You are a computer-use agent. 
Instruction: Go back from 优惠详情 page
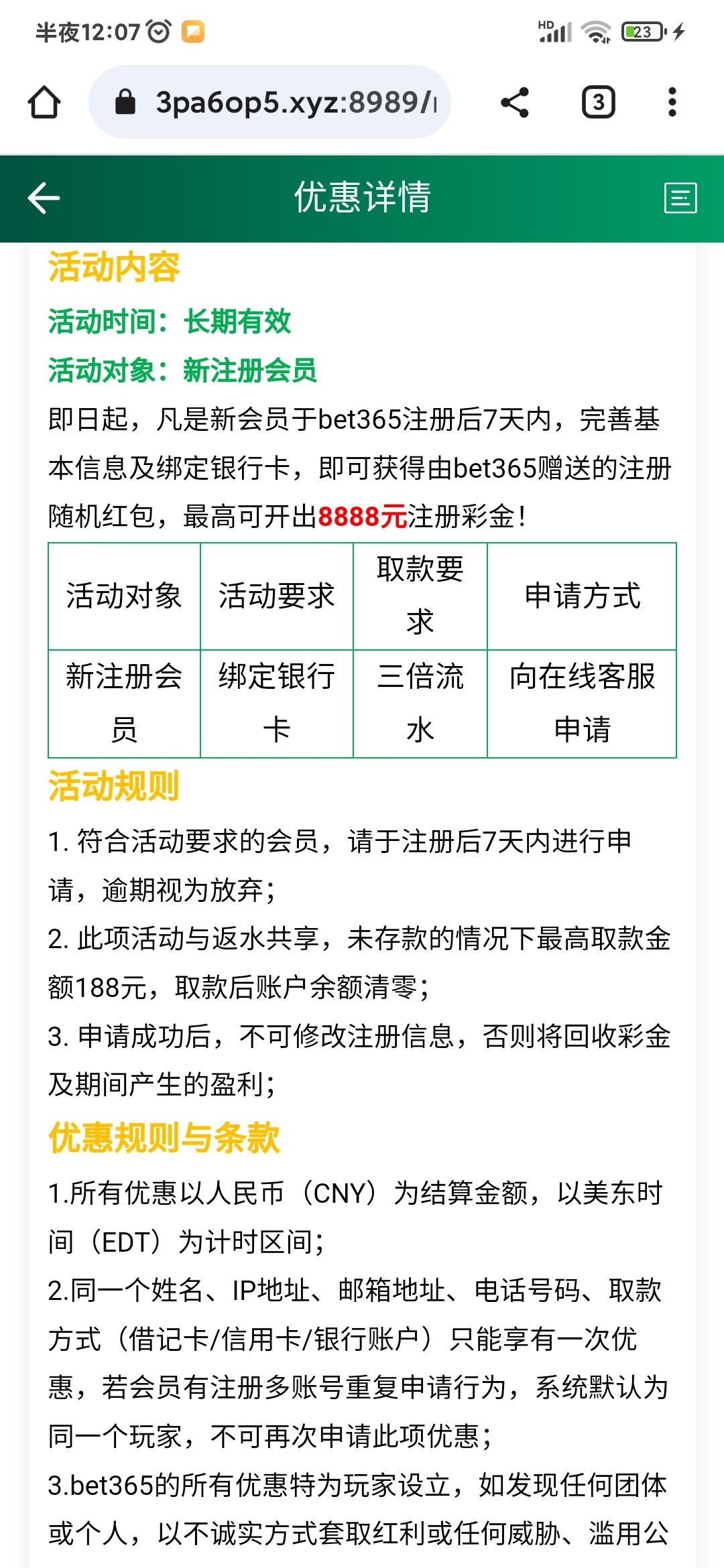click(x=44, y=198)
